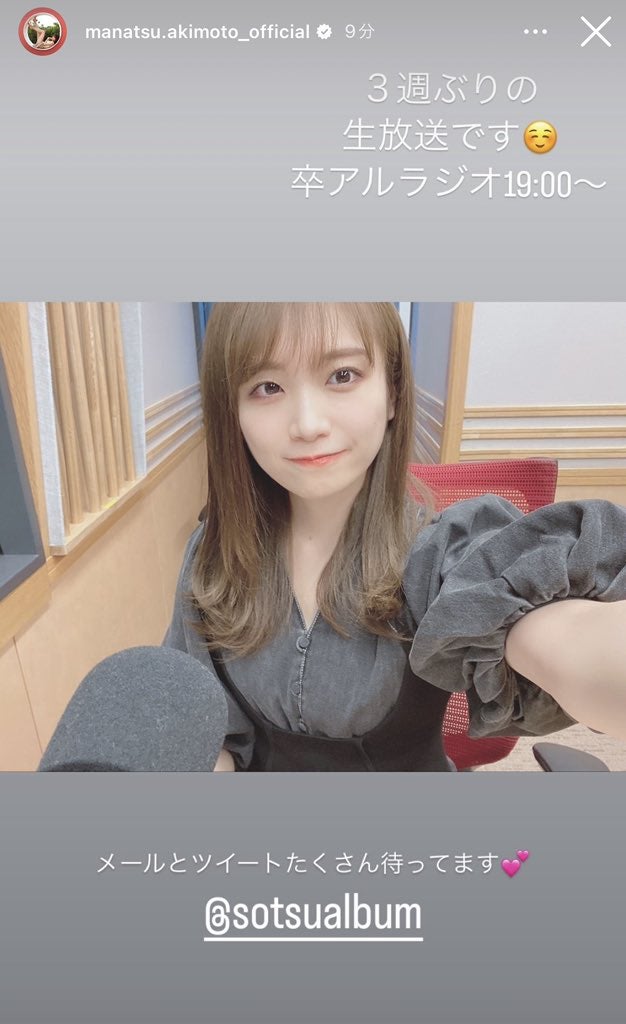Open manatsu.akimoto_official's profile picture
The width and height of the screenshot is (626, 1024).
point(42,32)
